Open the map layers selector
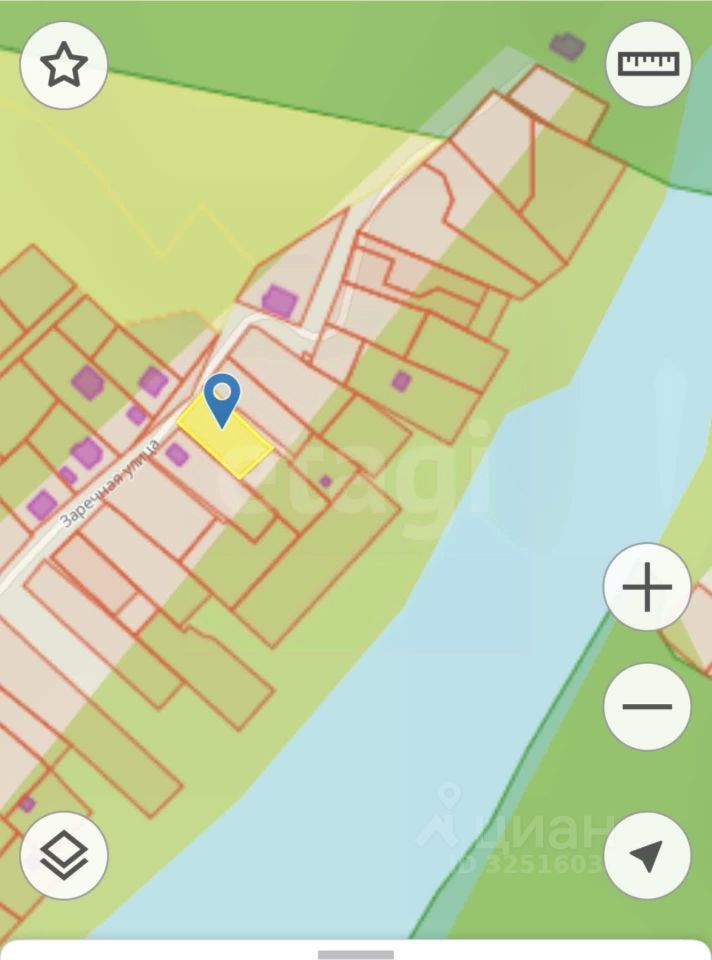712x960 pixels. pyautogui.click(x=64, y=855)
